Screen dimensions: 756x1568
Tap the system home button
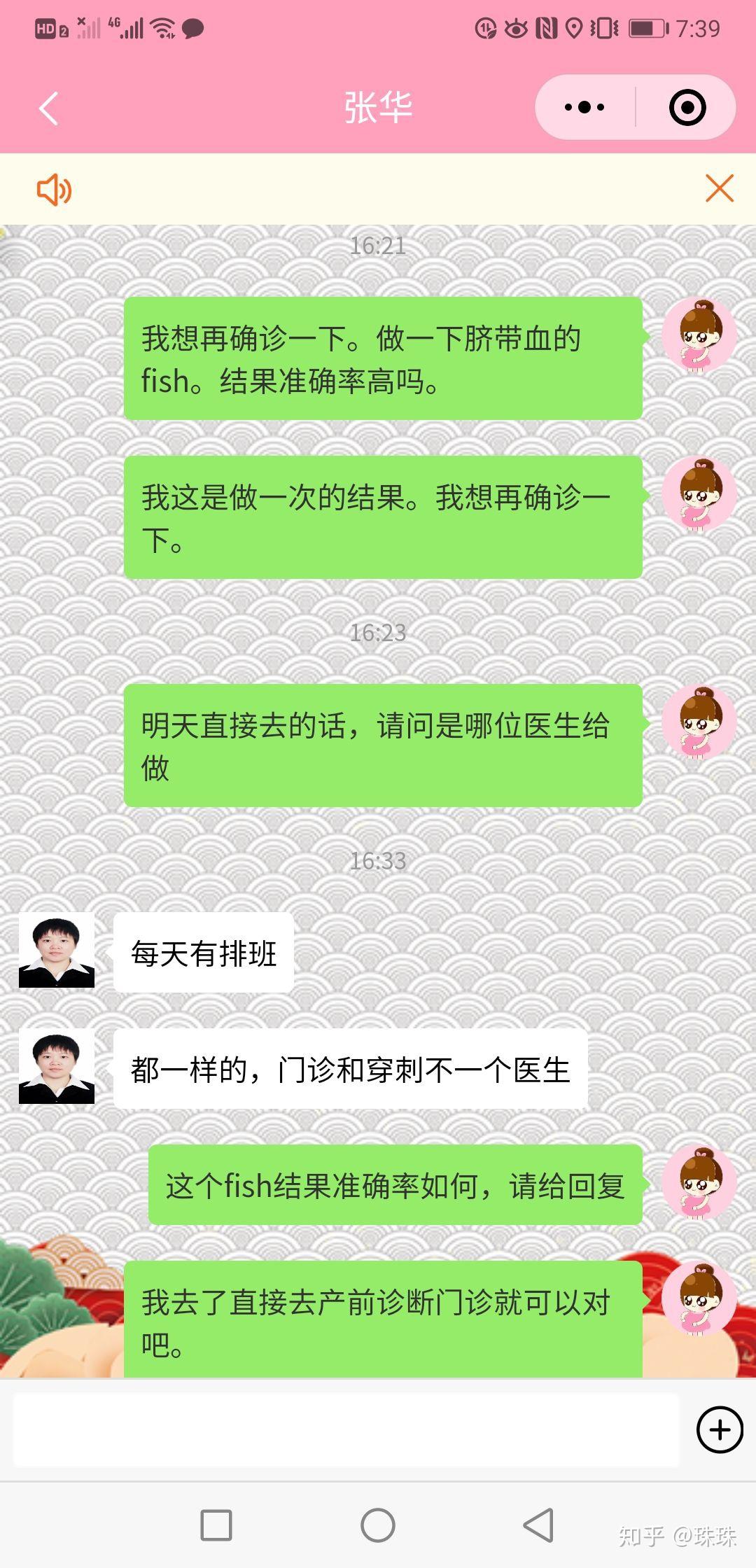coord(378,1525)
